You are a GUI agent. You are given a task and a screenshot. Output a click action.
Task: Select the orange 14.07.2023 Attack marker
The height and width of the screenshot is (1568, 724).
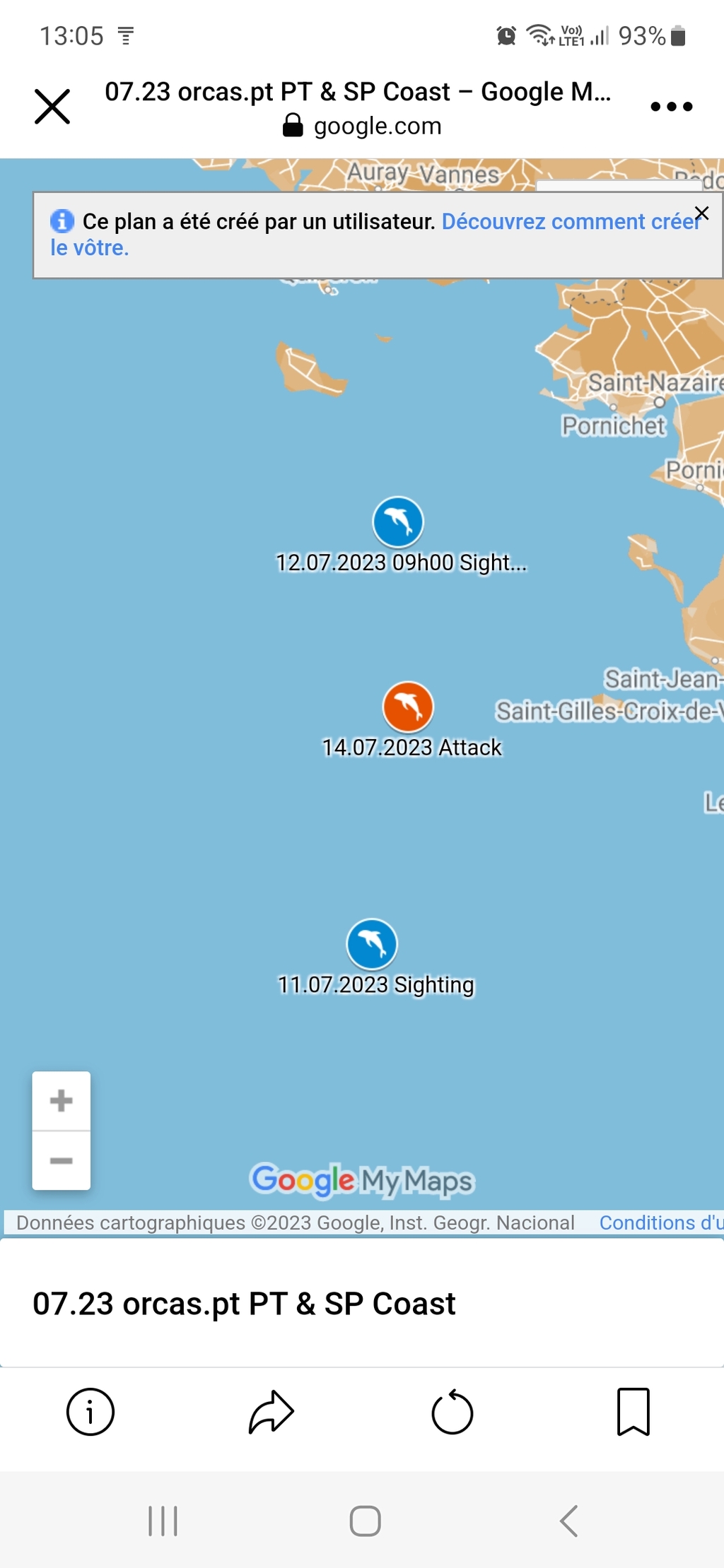[x=408, y=707]
